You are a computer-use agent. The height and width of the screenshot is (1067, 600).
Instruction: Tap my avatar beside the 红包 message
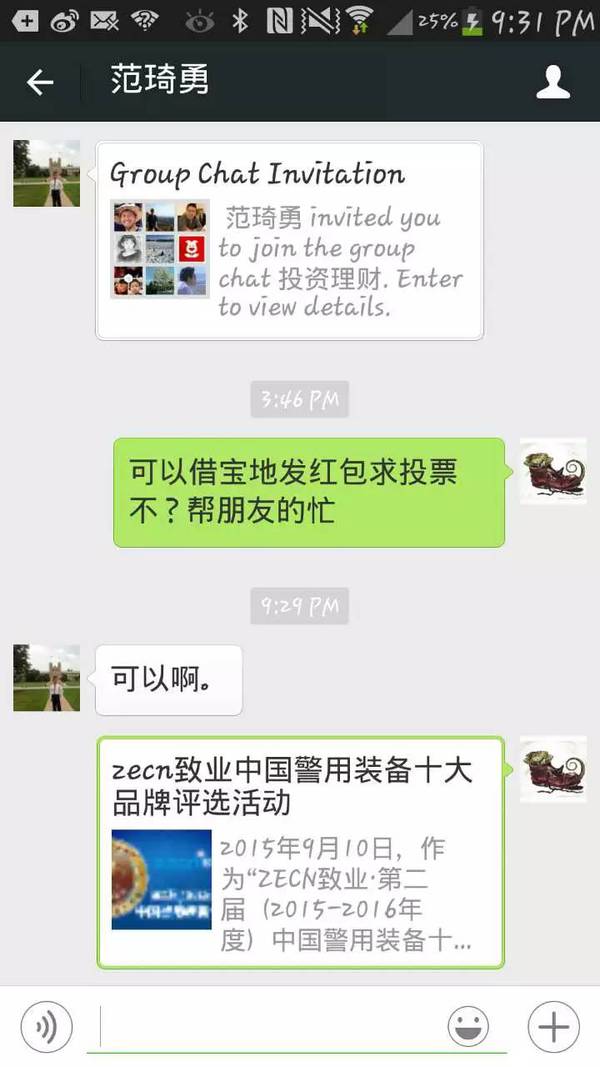(553, 471)
